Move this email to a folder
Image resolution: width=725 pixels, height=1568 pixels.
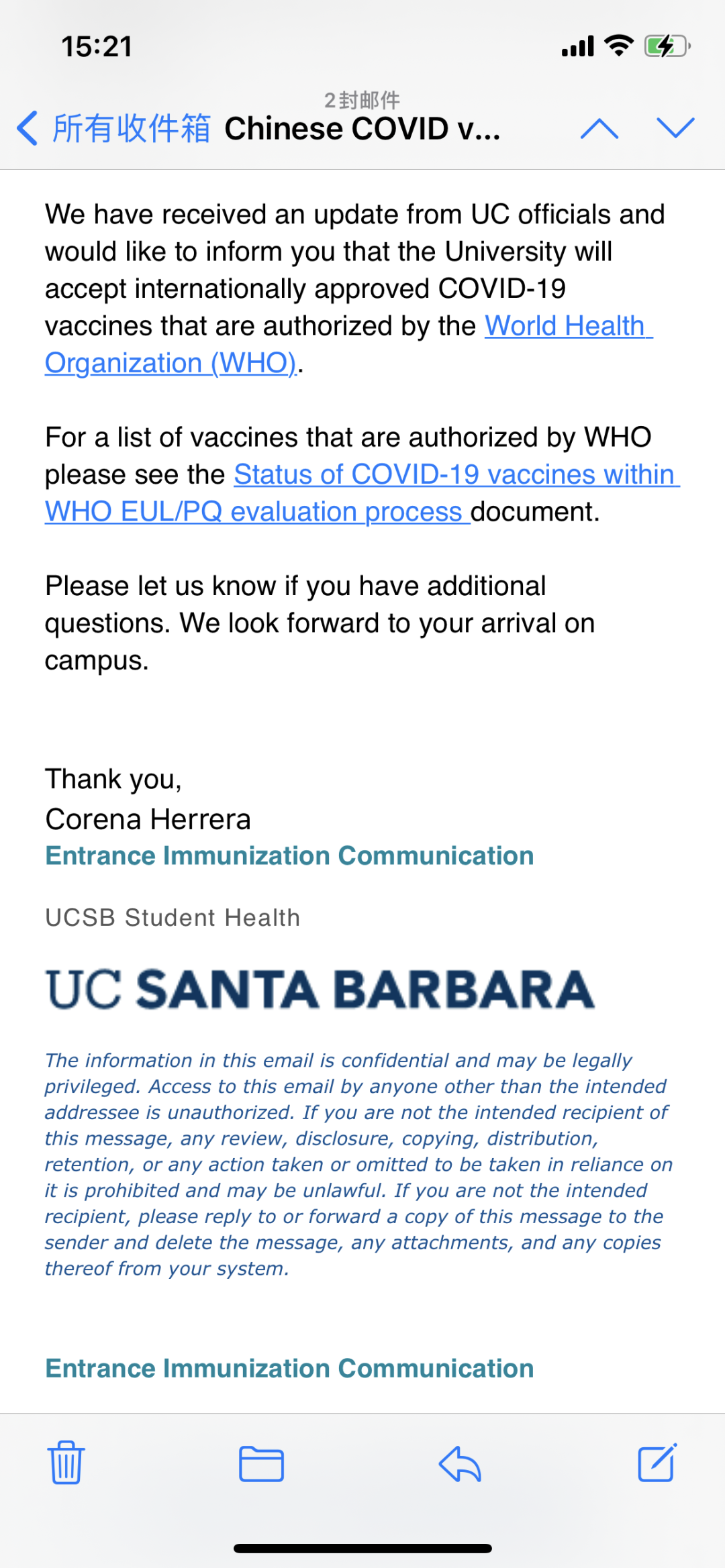[x=262, y=1463]
